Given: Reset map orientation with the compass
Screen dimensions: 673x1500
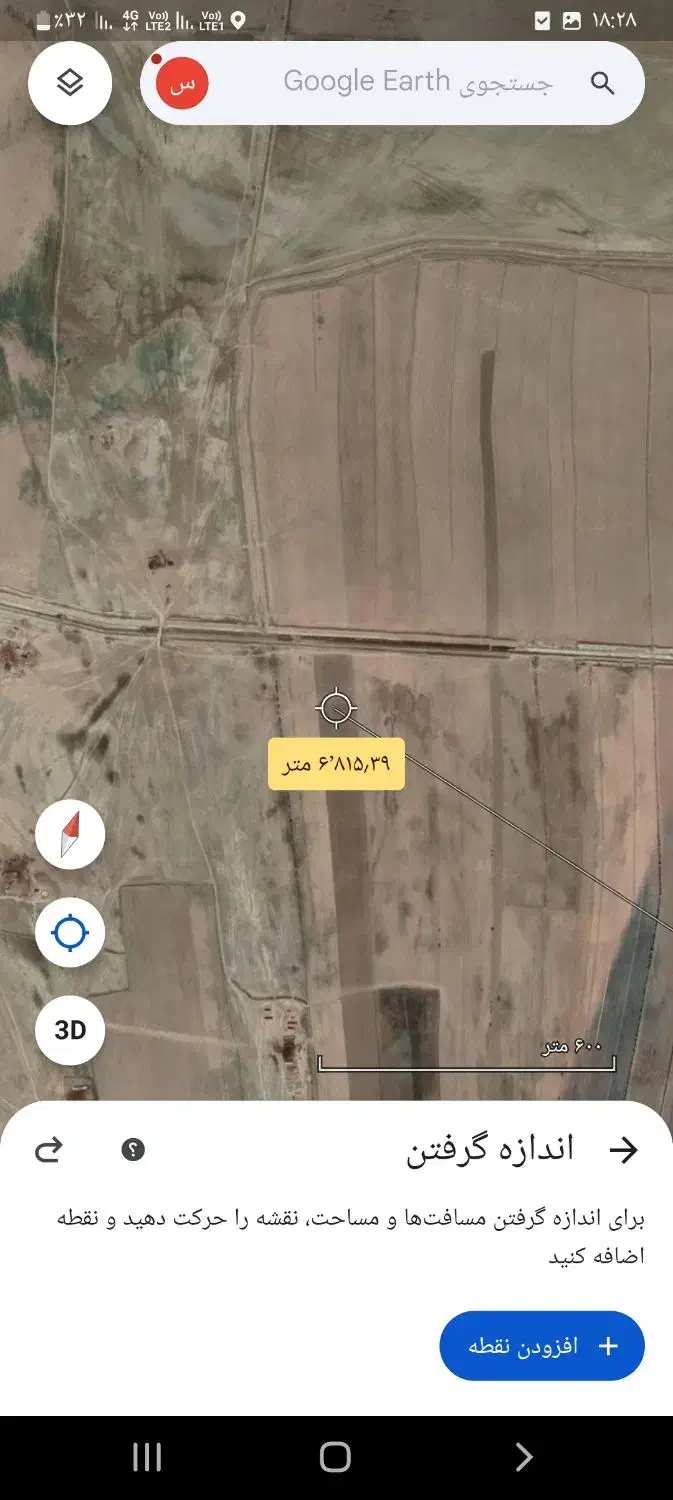Looking at the screenshot, I should [x=70, y=834].
